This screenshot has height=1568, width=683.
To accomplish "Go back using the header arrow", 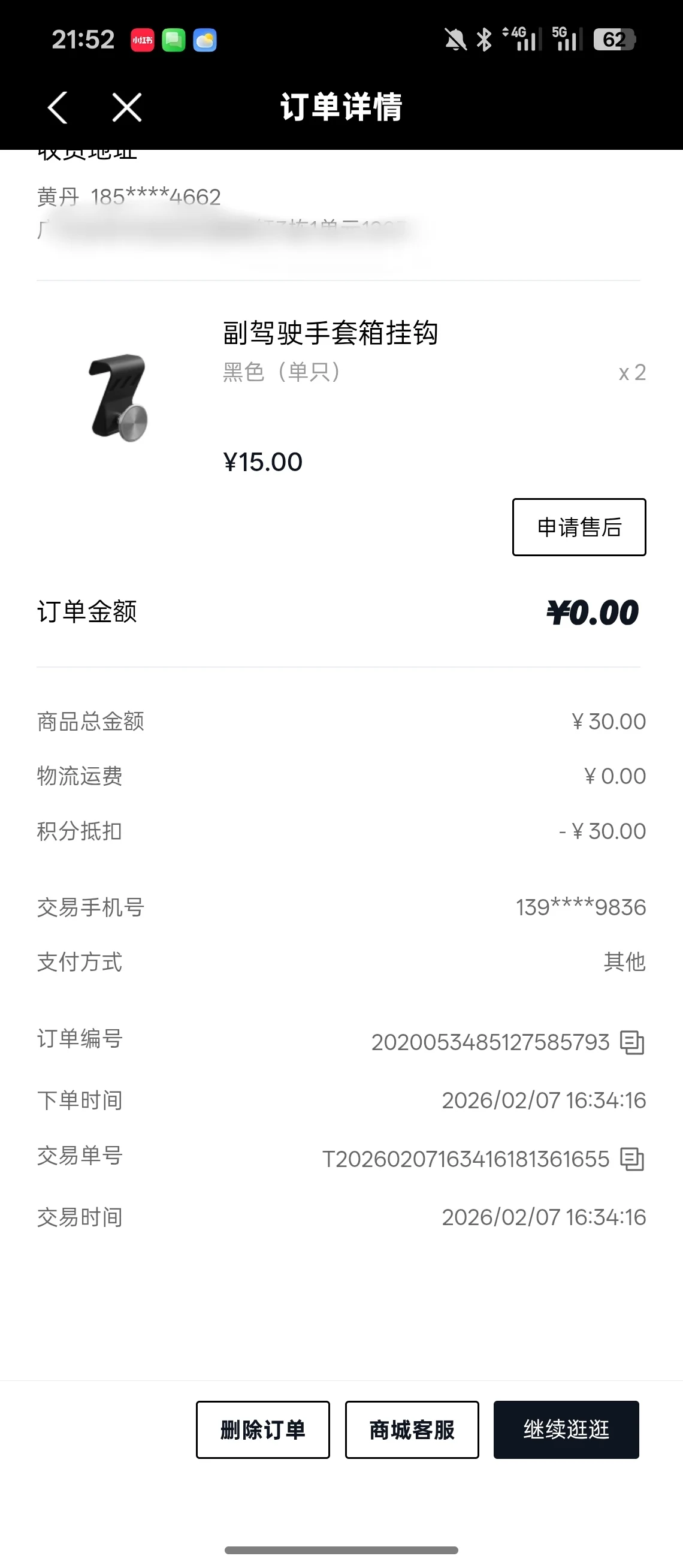I will 58,108.
